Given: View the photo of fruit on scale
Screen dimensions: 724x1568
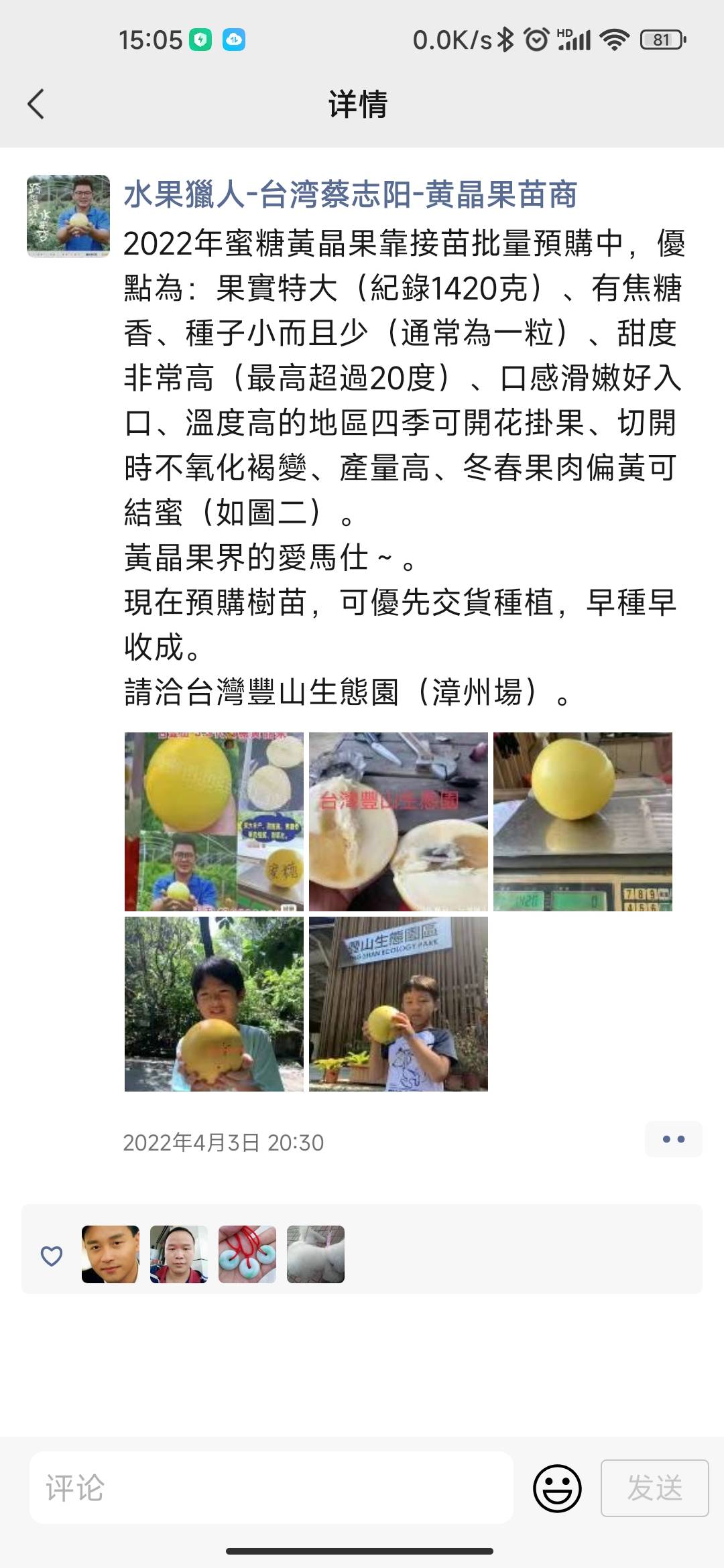Looking at the screenshot, I should click(x=583, y=822).
